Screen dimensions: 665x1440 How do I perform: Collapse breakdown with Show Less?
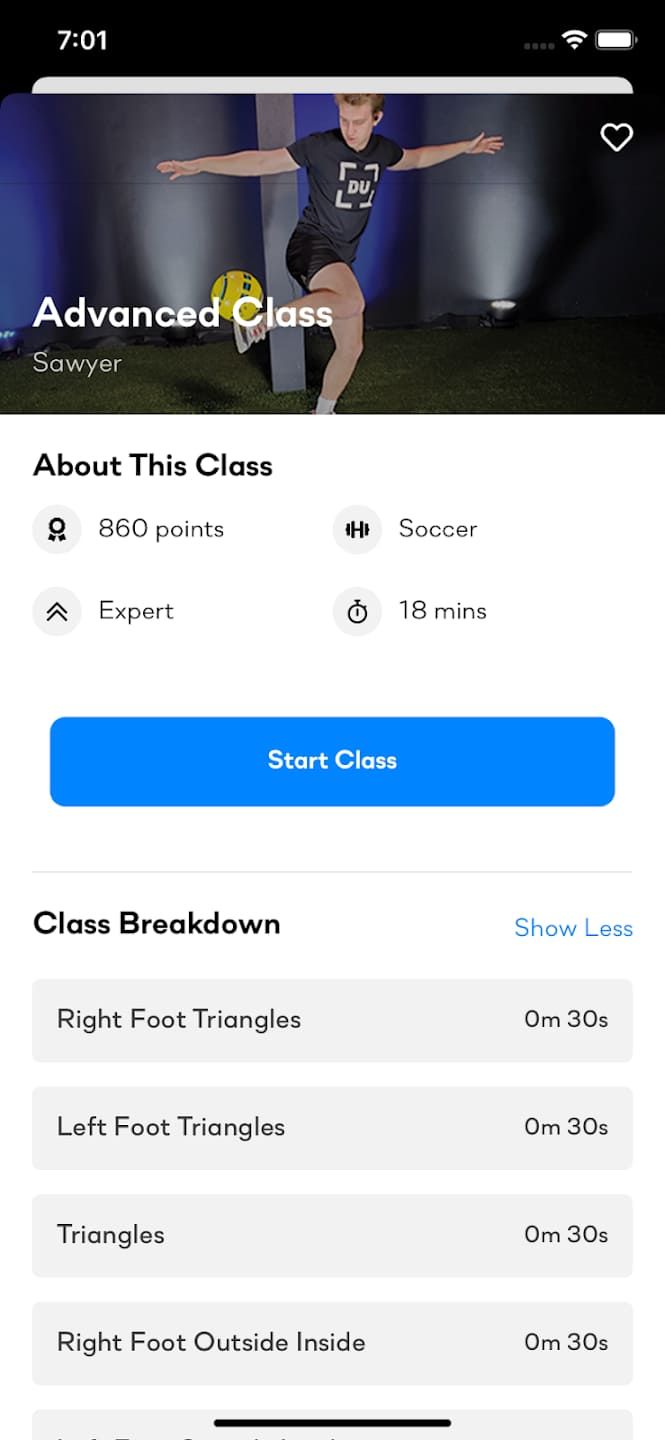pyautogui.click(x=573, y=928)
